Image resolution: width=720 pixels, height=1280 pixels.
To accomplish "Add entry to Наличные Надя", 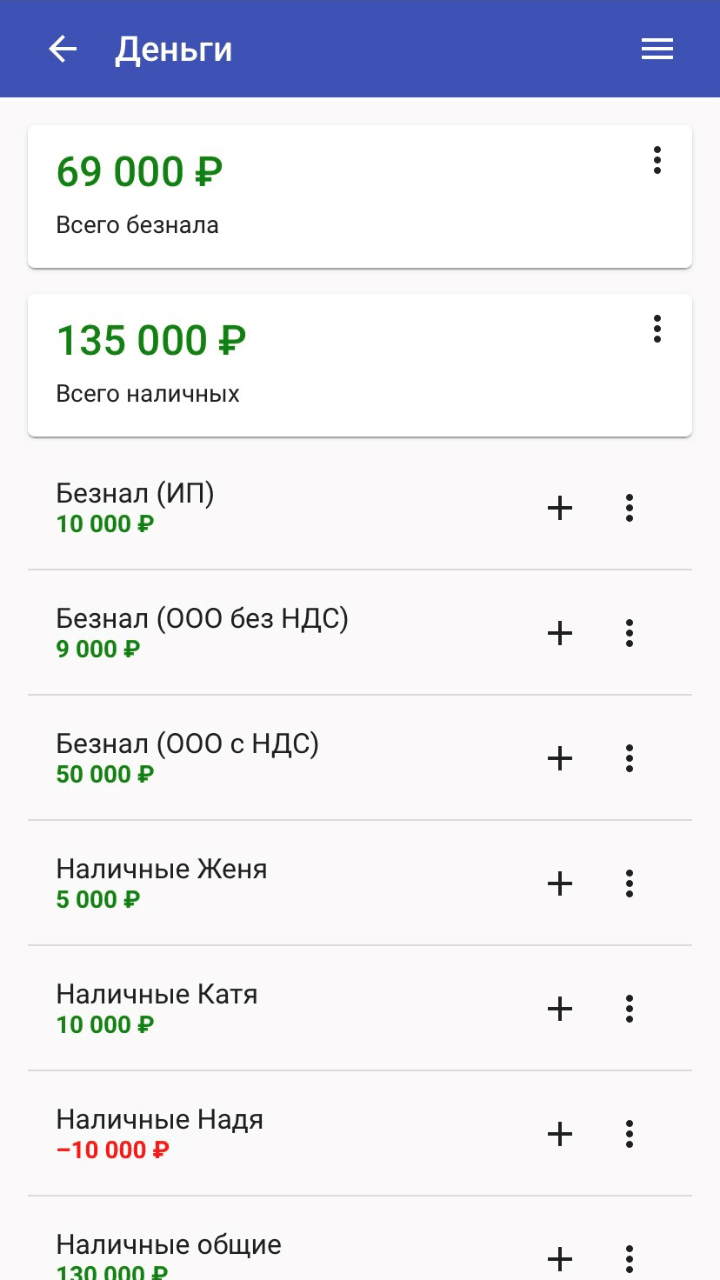I will (560, 1133).
